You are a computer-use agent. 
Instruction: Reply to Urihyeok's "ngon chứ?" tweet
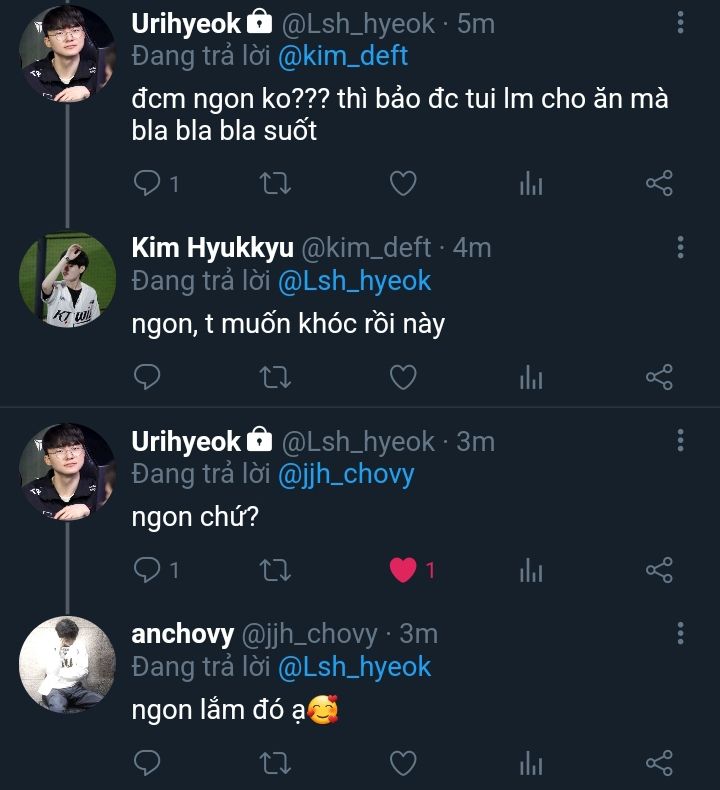(147, 570)
